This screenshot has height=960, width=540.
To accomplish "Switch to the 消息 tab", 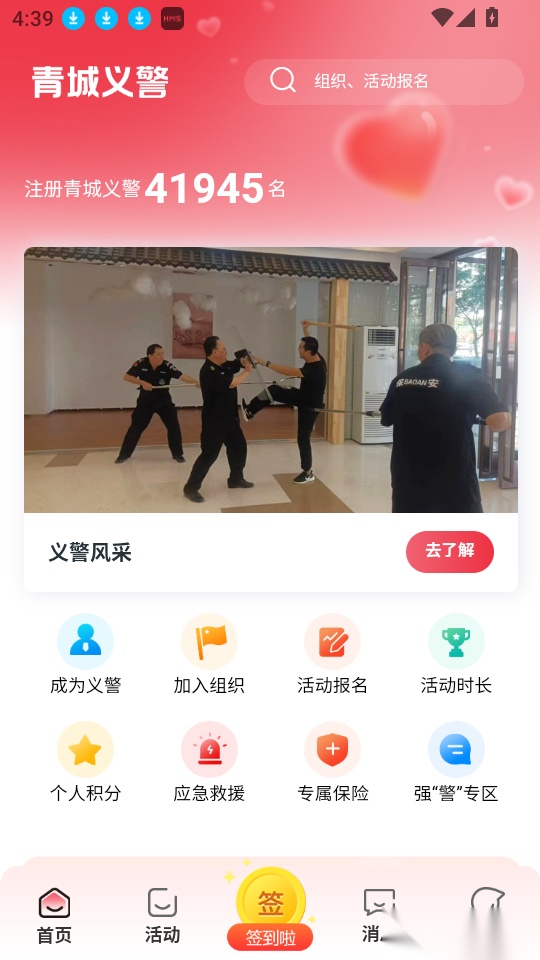I will click(378, 916).
